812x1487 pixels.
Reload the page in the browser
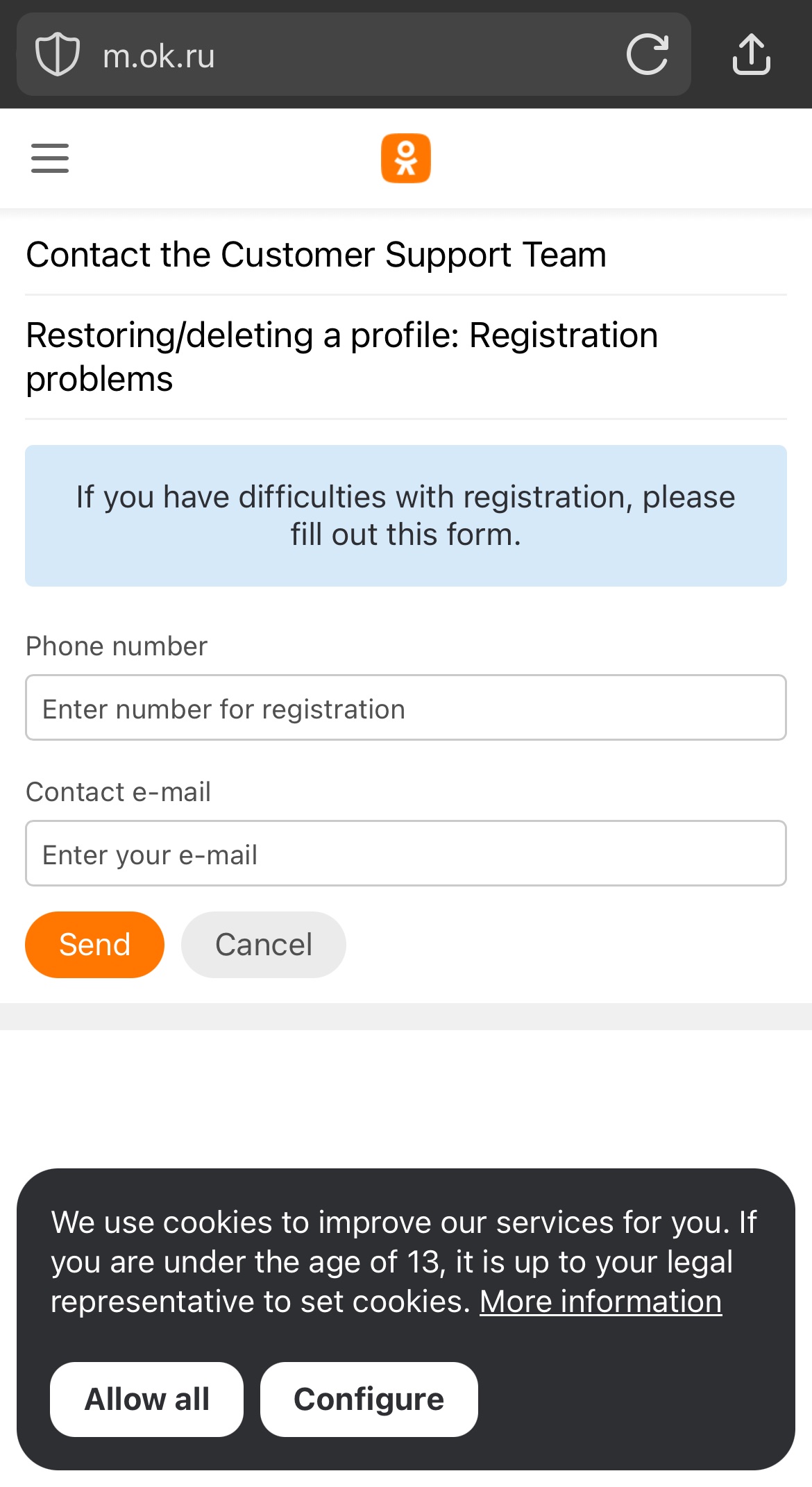[647, 54]
